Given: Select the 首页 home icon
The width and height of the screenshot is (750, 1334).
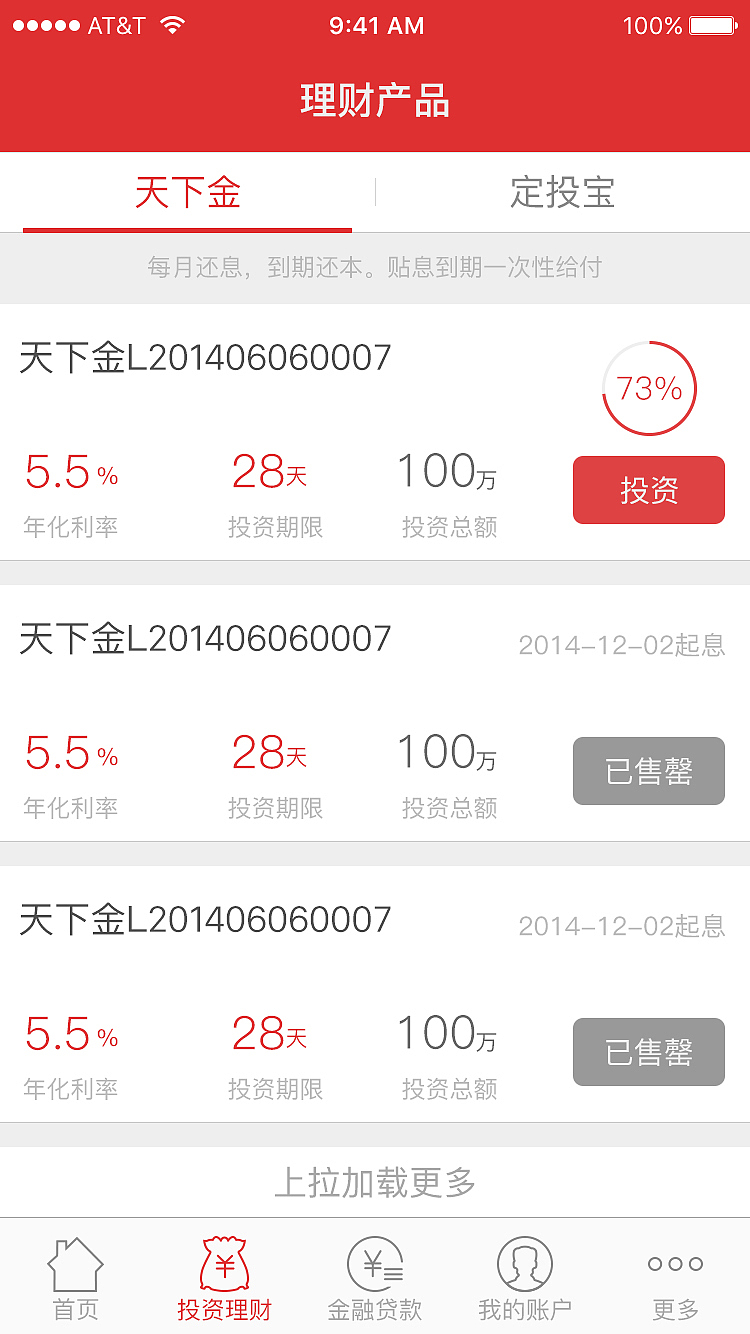Looking at the screenshot, I should (x=75, y=1268).
